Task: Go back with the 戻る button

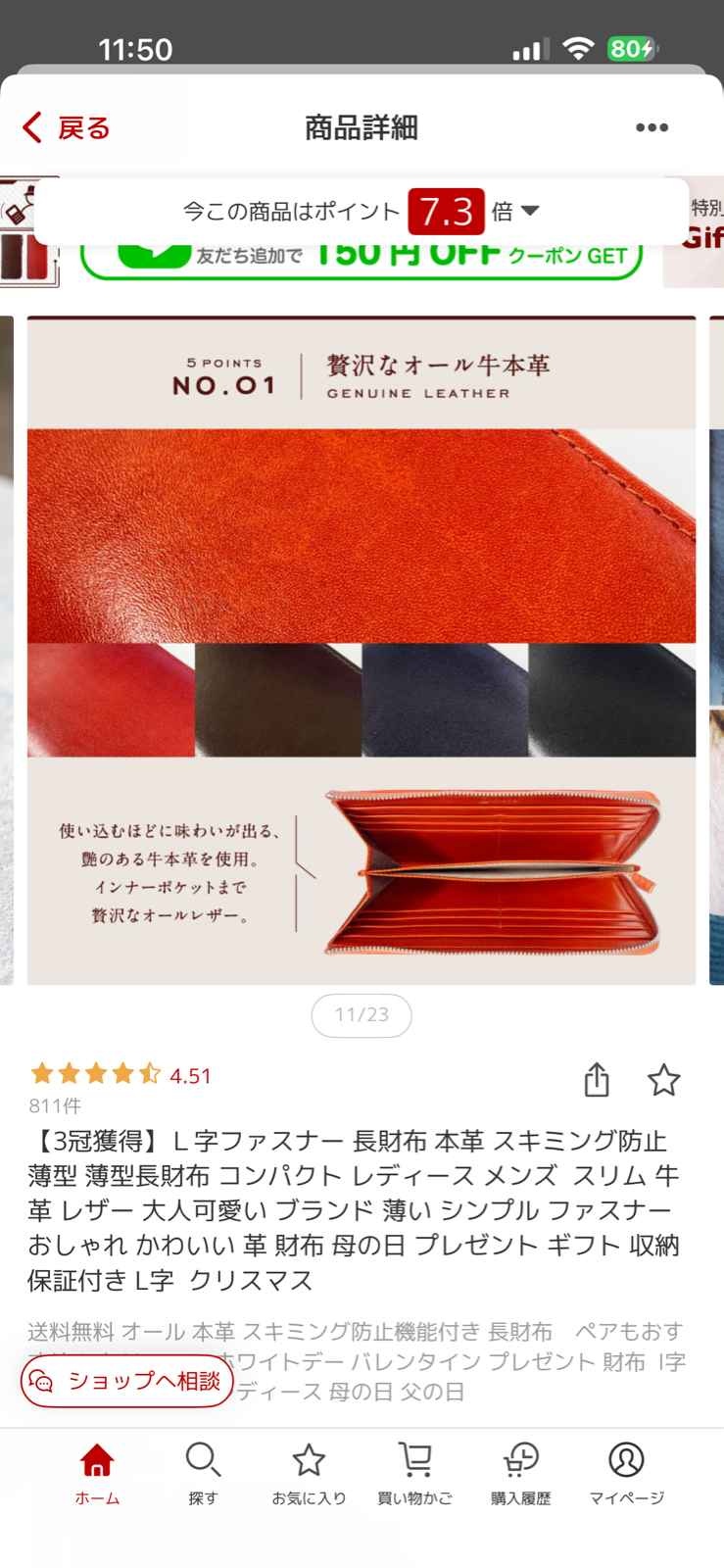Action: point(67,127)
